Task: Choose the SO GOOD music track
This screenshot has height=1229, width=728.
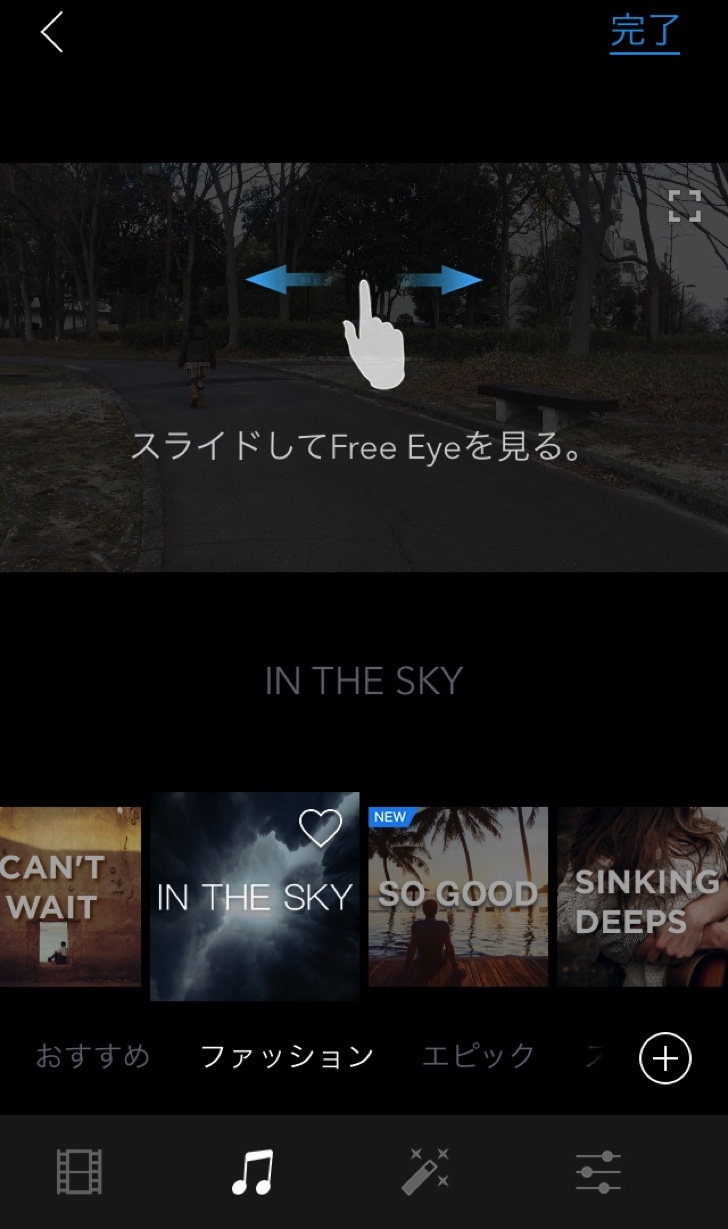Action: point(458,897)
